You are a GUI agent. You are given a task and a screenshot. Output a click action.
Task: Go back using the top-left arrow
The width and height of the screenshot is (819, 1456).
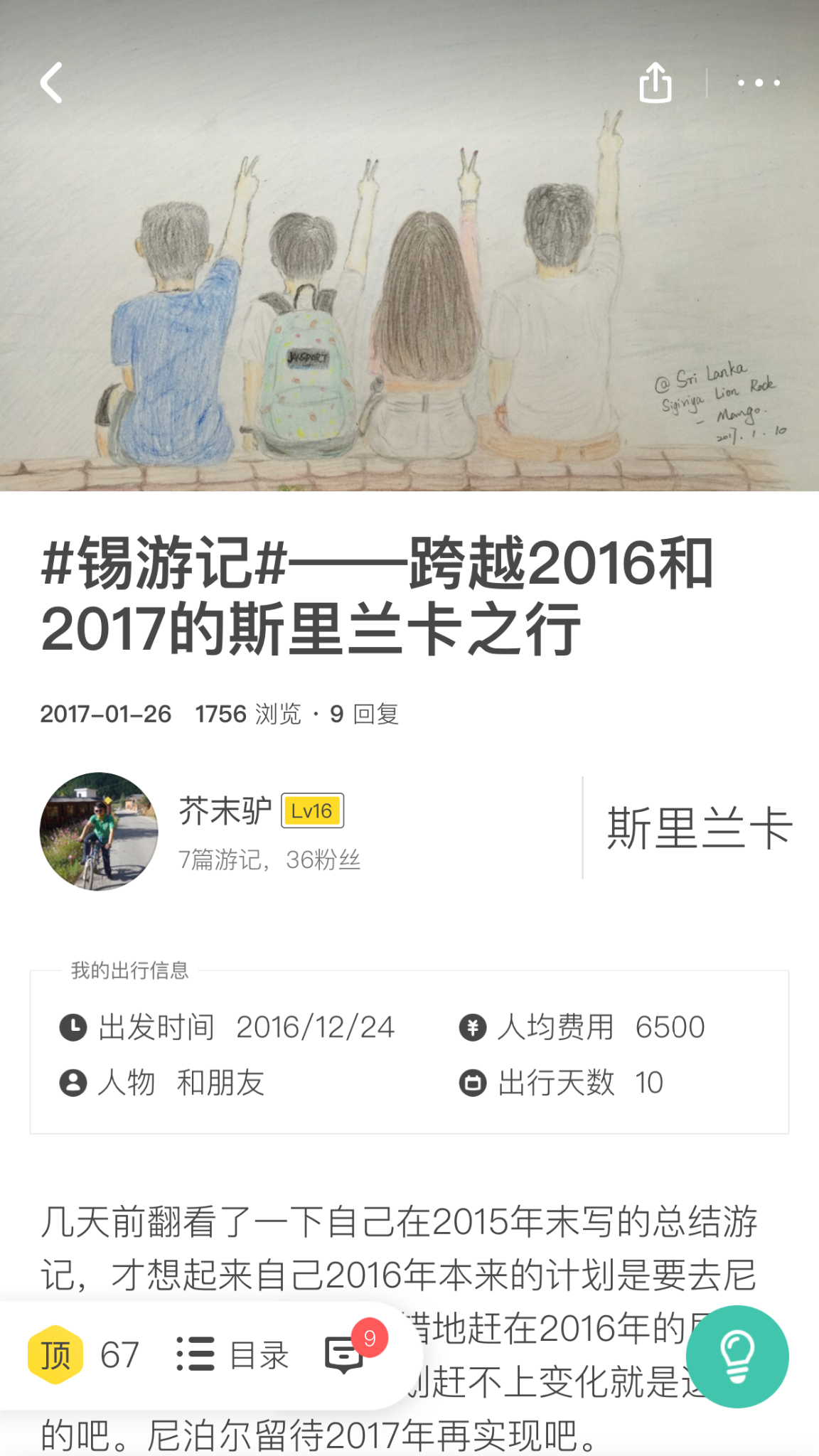point(51,82)
